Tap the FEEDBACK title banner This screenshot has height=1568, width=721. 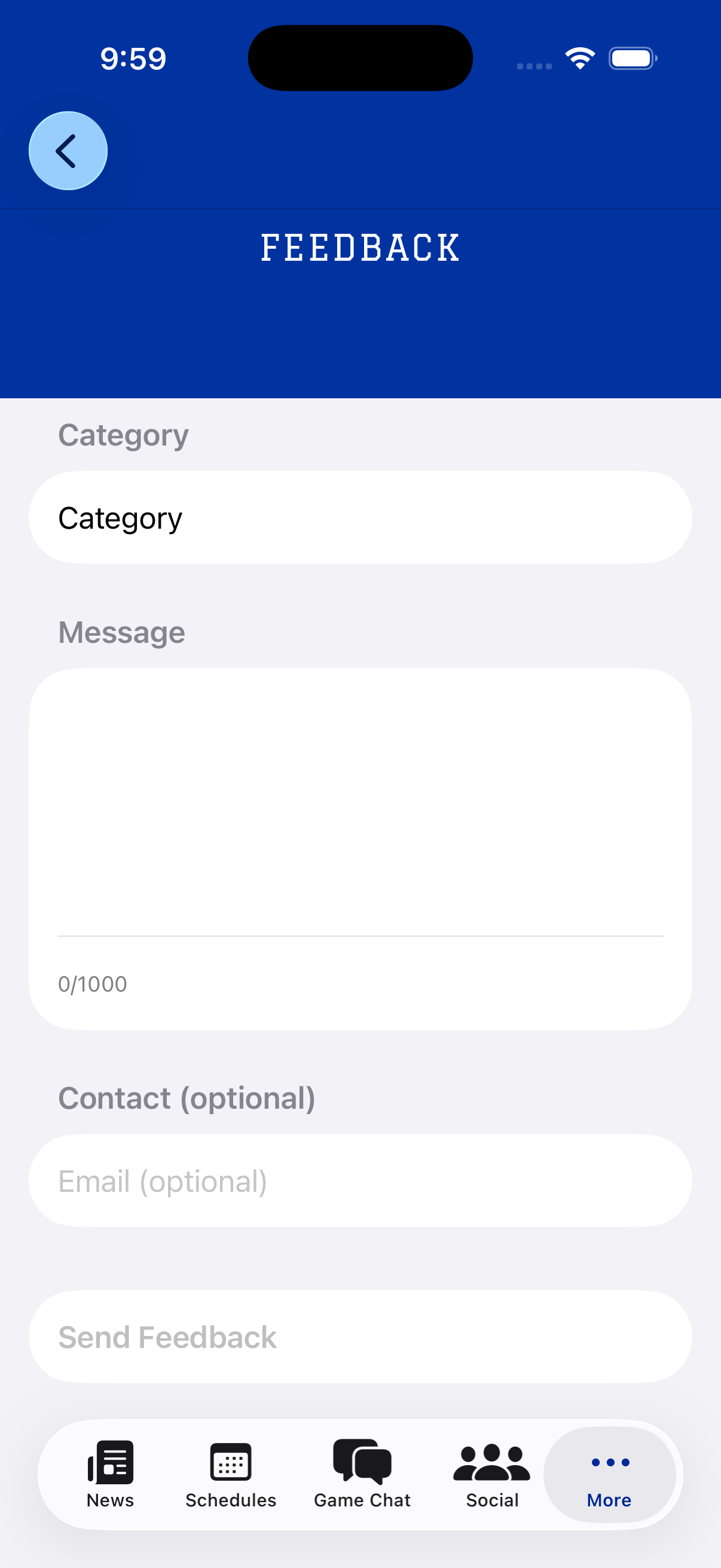pos(360,247)
